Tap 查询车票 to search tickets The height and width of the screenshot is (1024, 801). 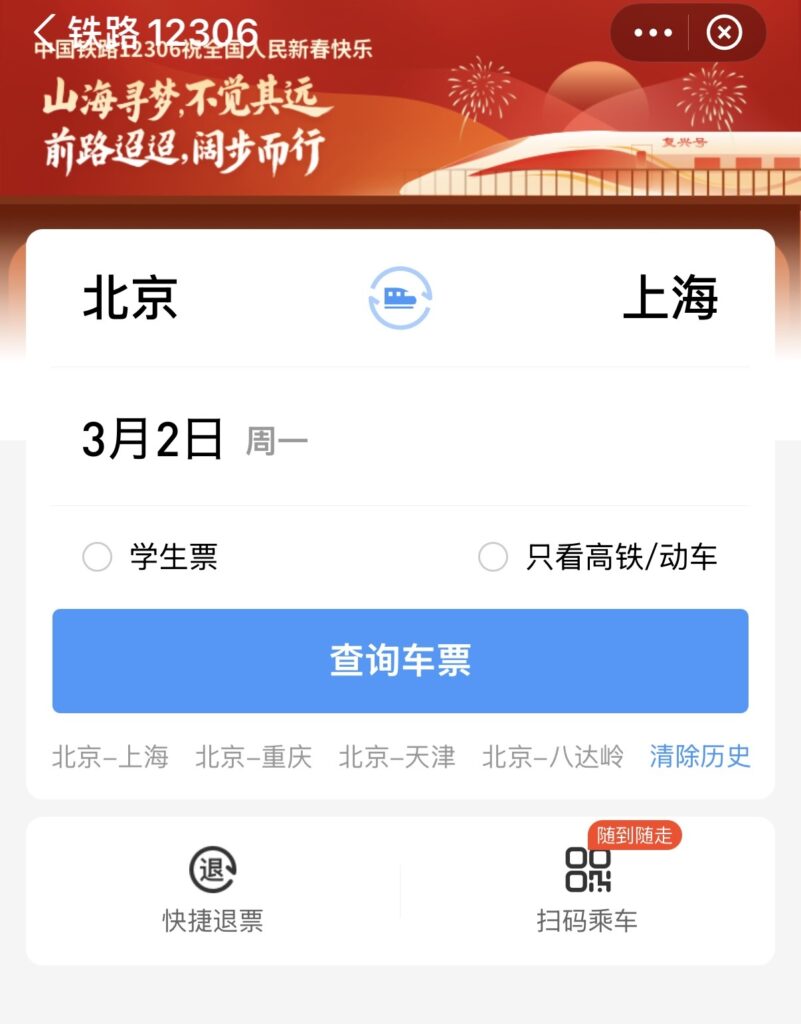400,661
